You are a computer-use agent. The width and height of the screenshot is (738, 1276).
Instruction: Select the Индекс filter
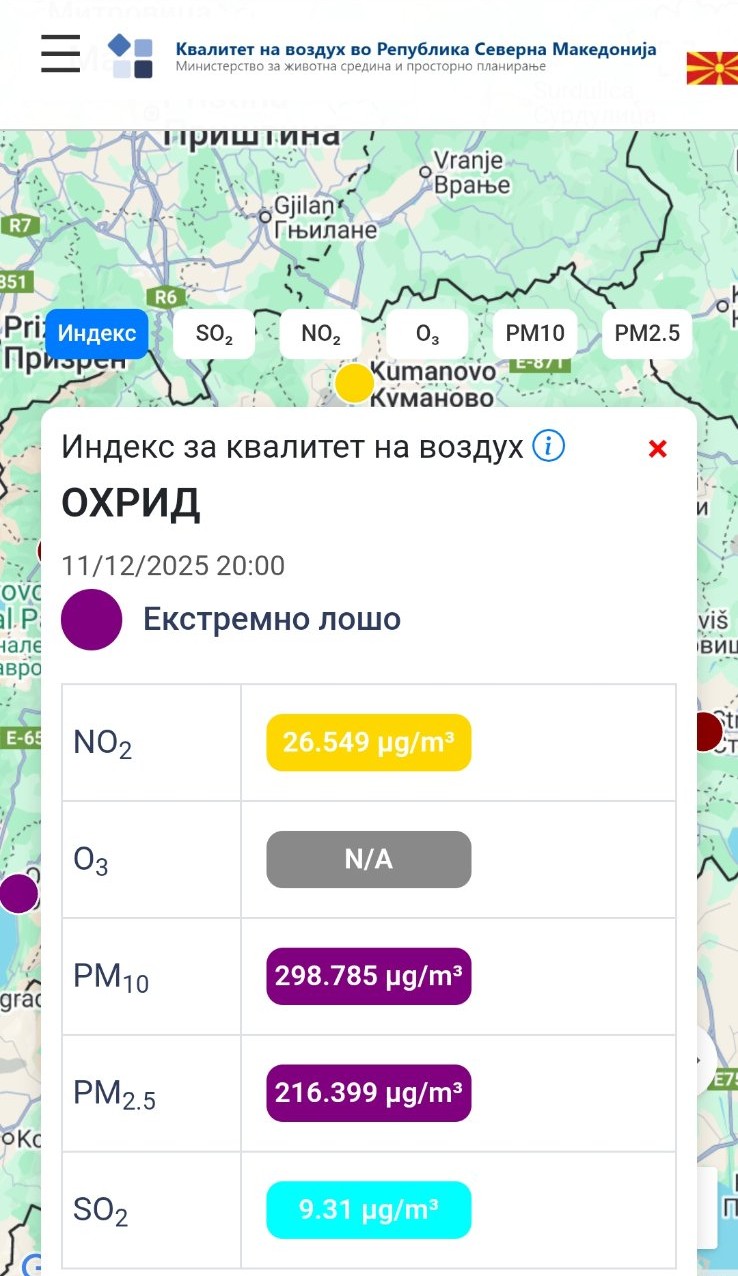(97, 334)
